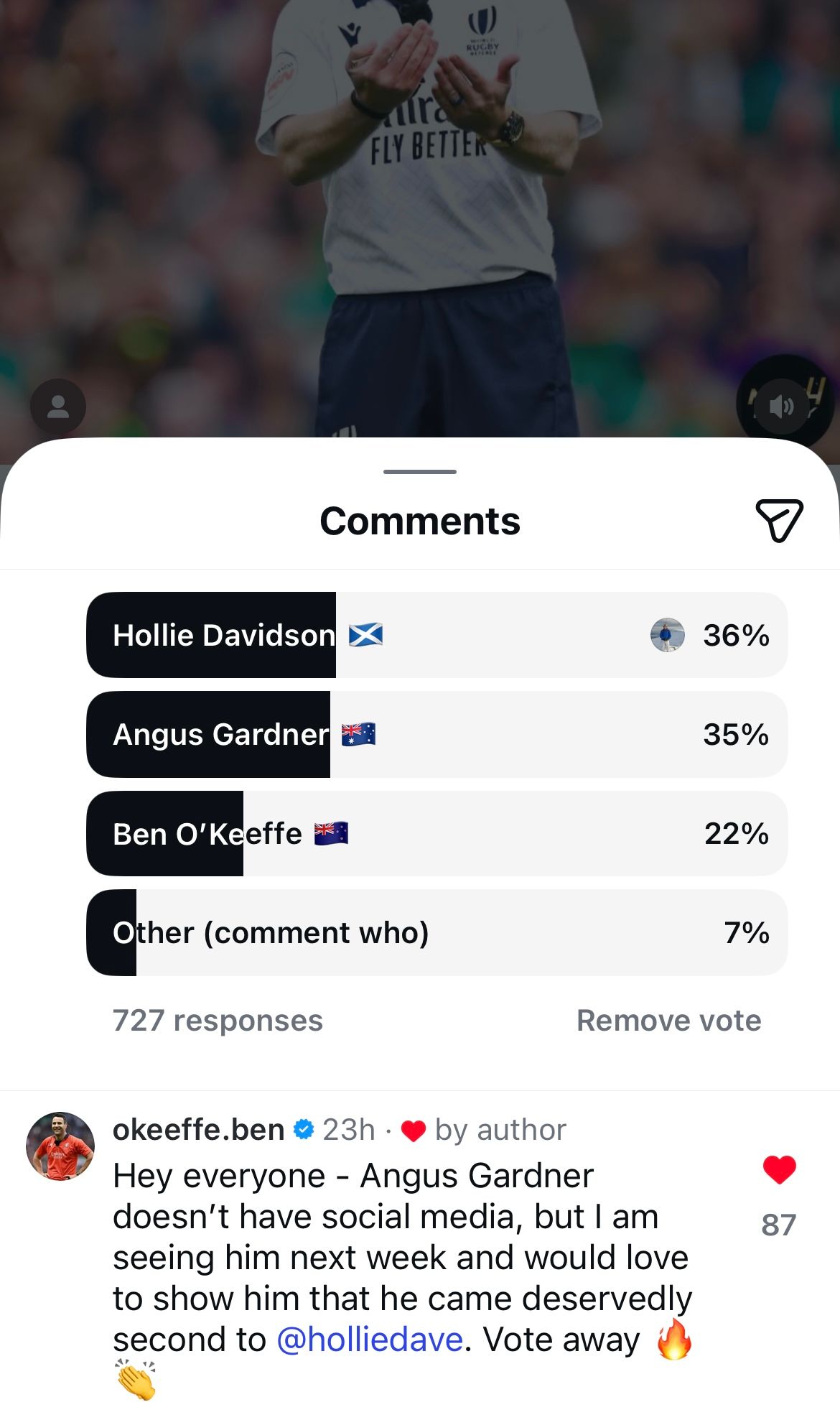Choose Ben O'Keeffe in the poll
Viewport: 840px width, 1420px height.
point(437,833)
